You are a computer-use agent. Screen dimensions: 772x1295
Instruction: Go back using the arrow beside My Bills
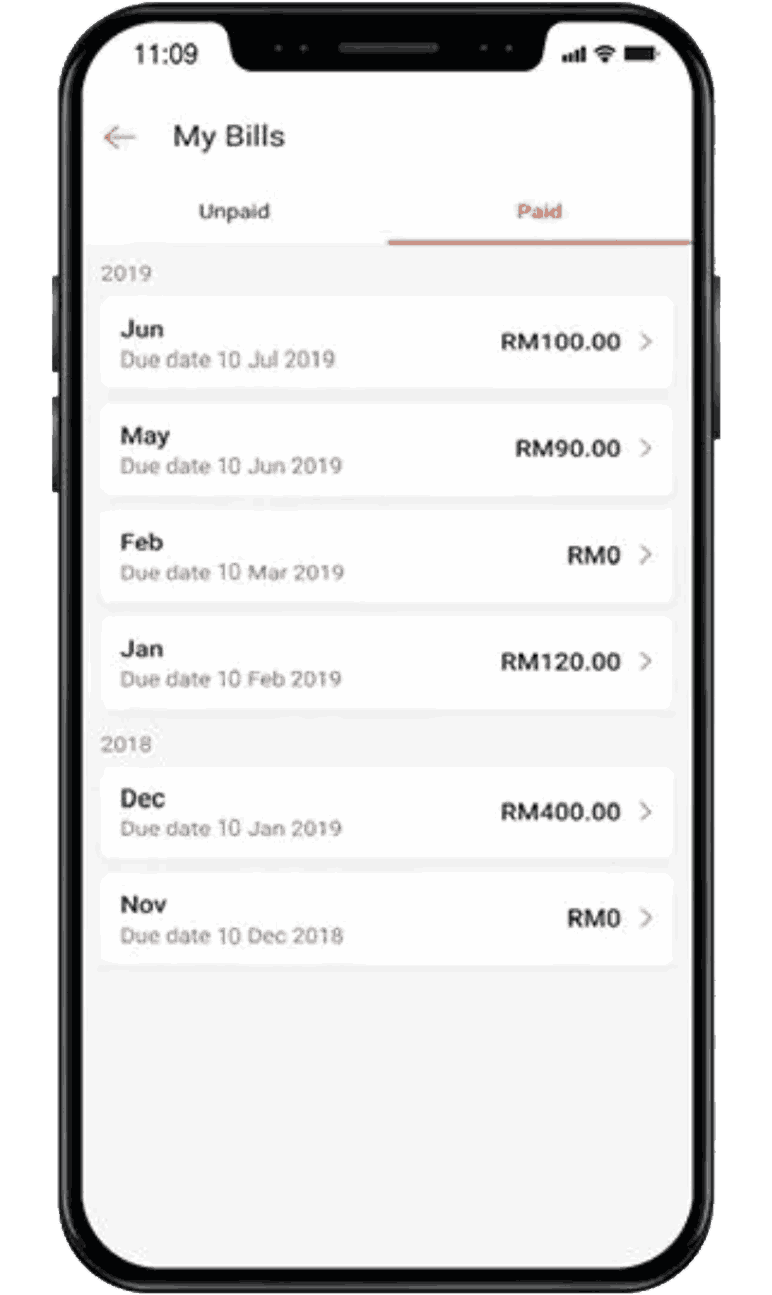(x=119, y=137)
